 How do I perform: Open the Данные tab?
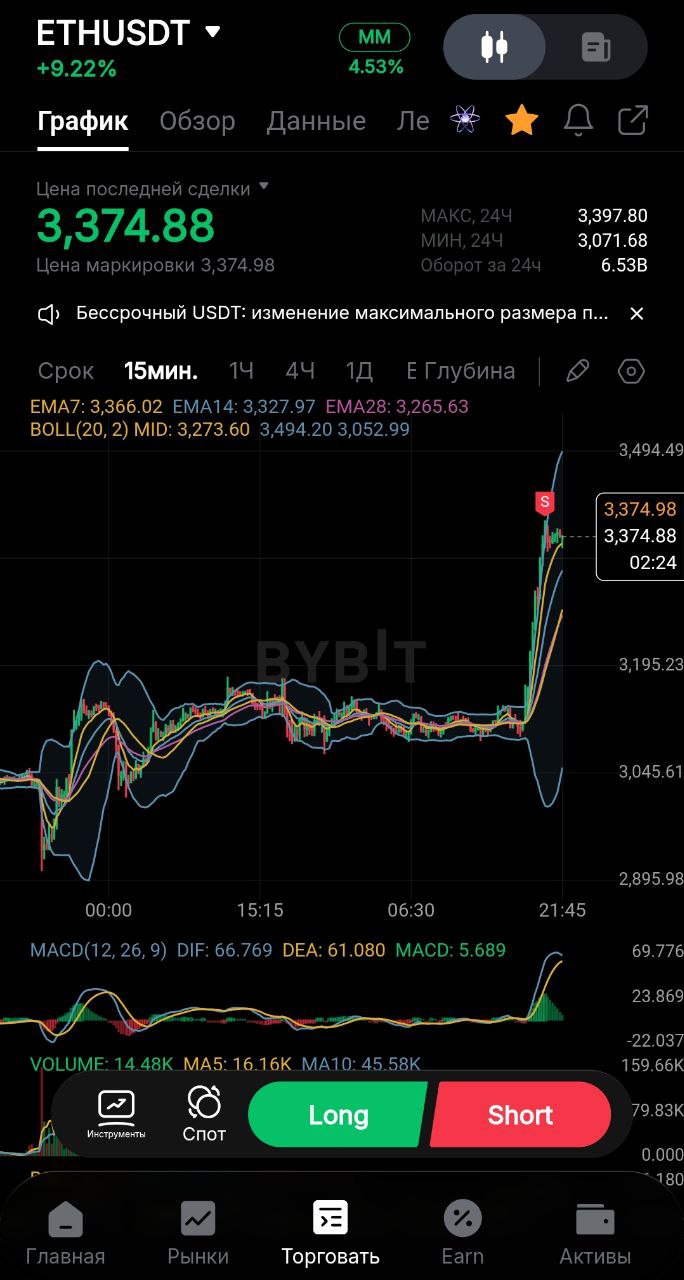pyautogui.click(x=316, y=121)
